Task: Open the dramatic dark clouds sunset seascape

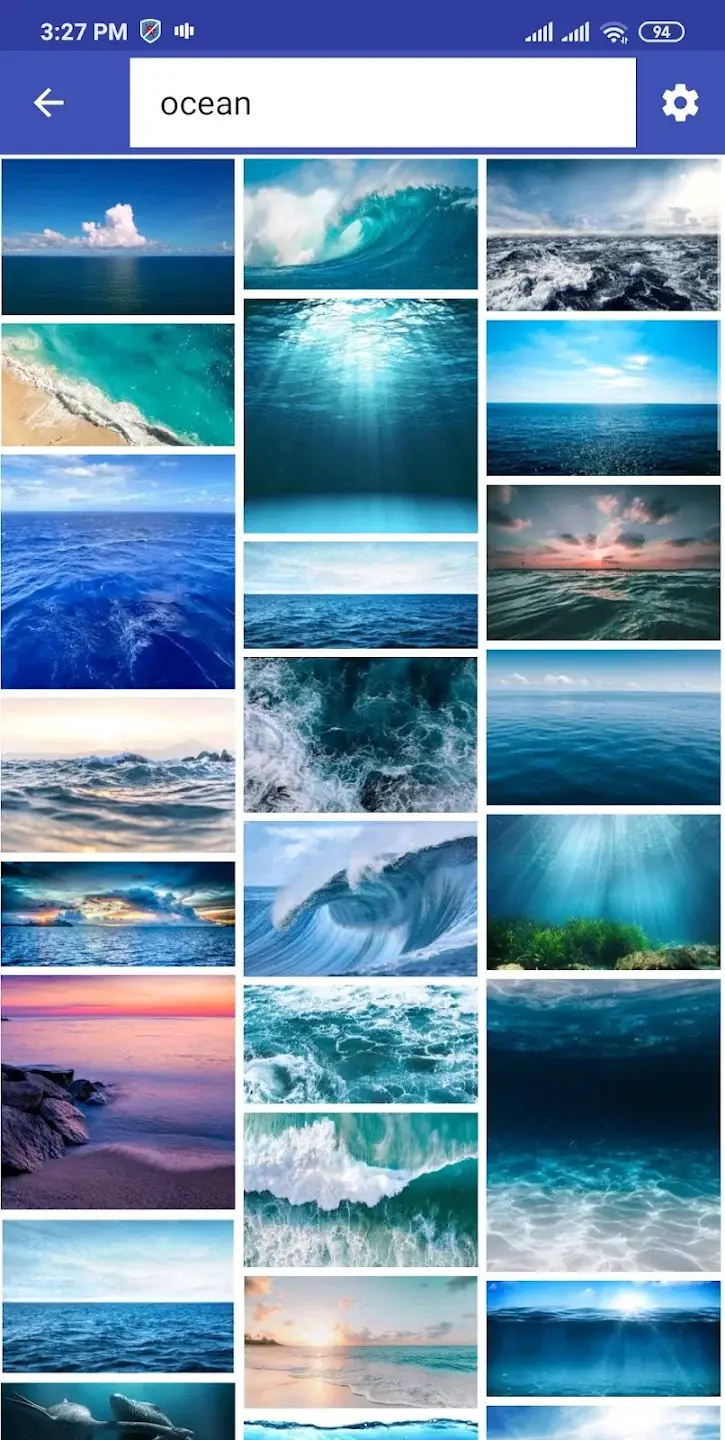Action: coord(118,914)
